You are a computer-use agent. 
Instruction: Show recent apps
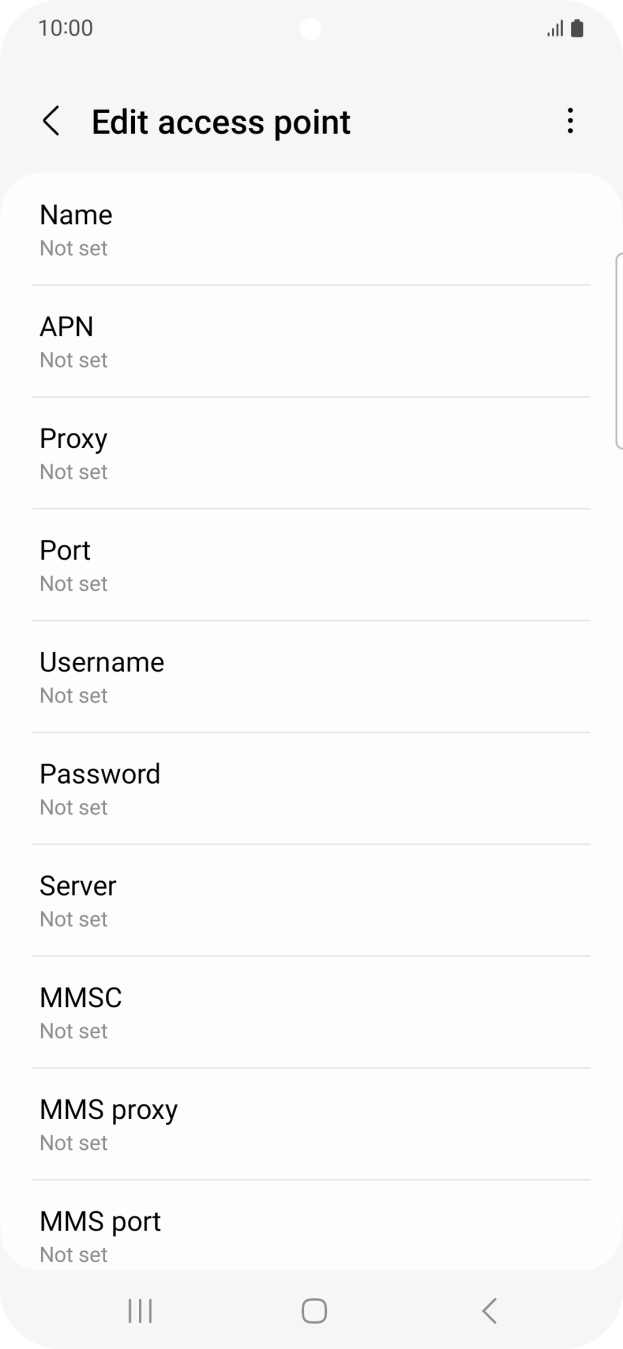pyautogui.click(x=140, y=1311)
